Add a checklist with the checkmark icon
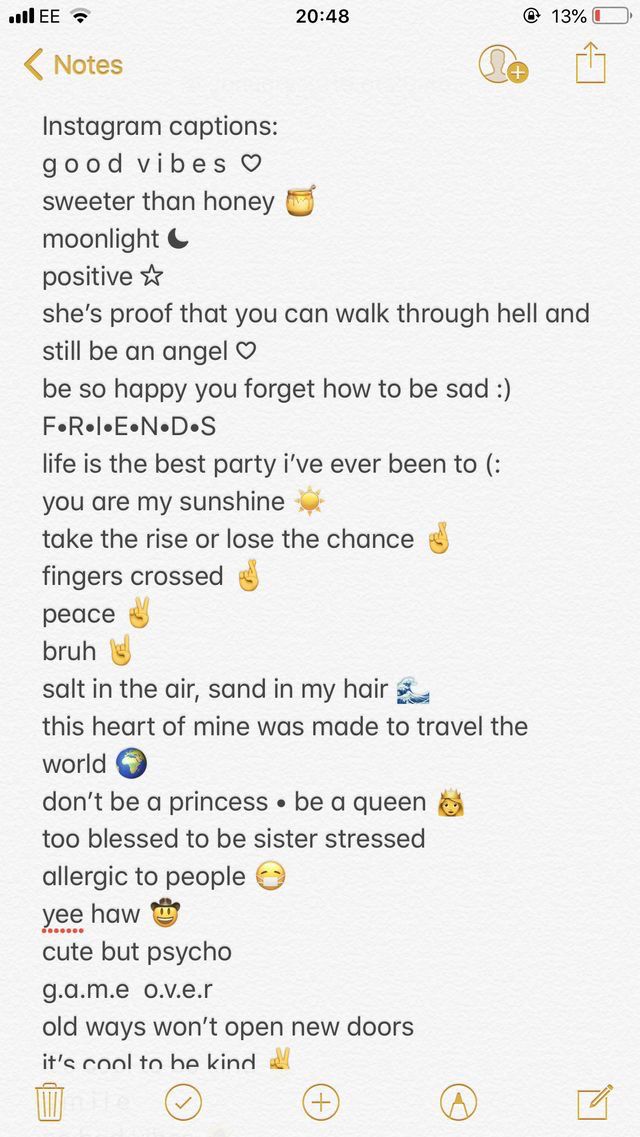Image resolution: width=640 pixels, height=1137 pixels. pos(183,1103)
